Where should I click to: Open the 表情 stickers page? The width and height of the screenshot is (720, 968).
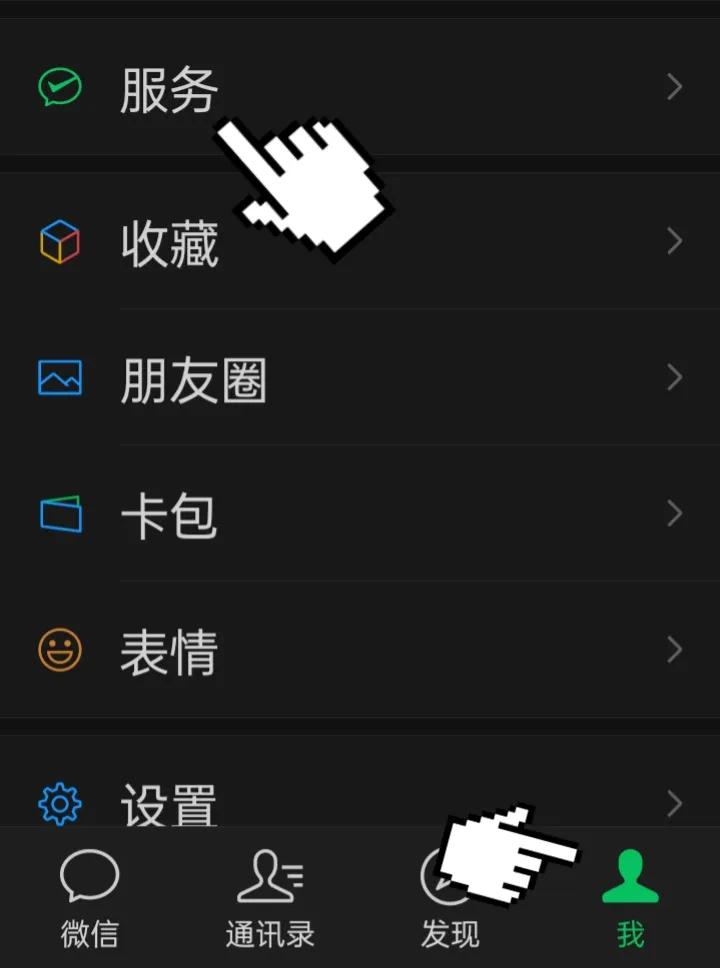(170, 651)
